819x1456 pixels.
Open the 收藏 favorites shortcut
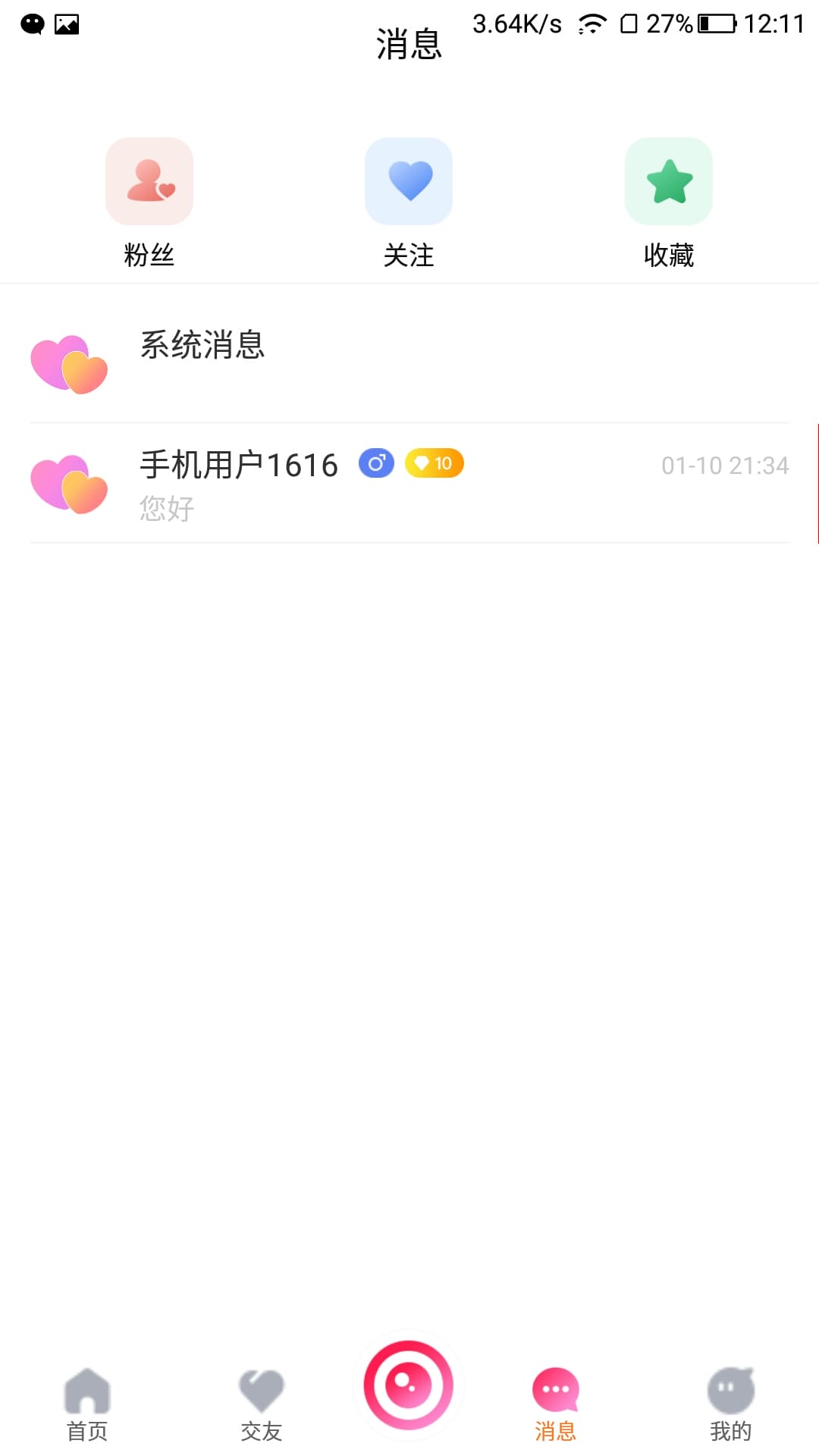[669, 203]
